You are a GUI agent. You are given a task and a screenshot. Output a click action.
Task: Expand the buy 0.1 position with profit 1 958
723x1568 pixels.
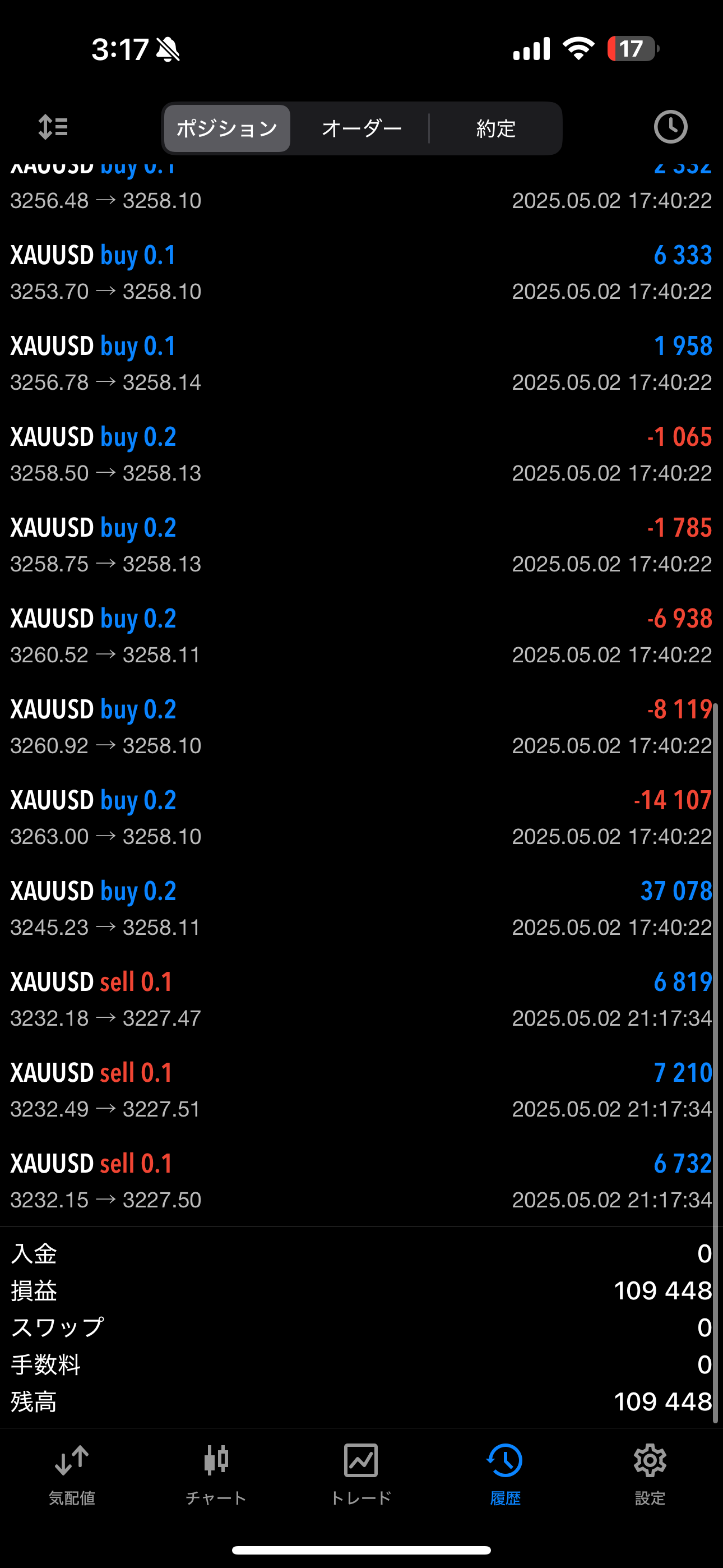coord(361,363)
